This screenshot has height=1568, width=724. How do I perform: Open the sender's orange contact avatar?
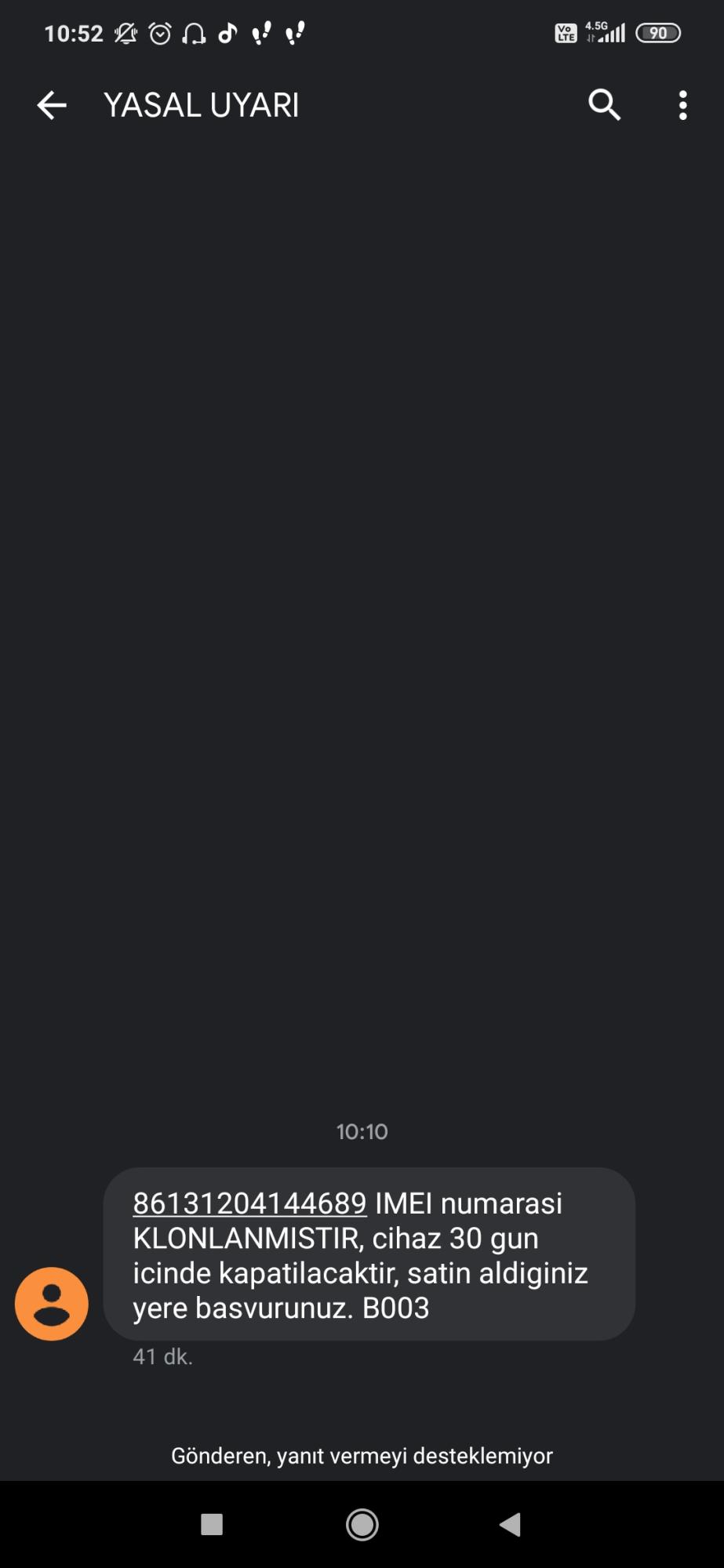tap(52, 1304)
